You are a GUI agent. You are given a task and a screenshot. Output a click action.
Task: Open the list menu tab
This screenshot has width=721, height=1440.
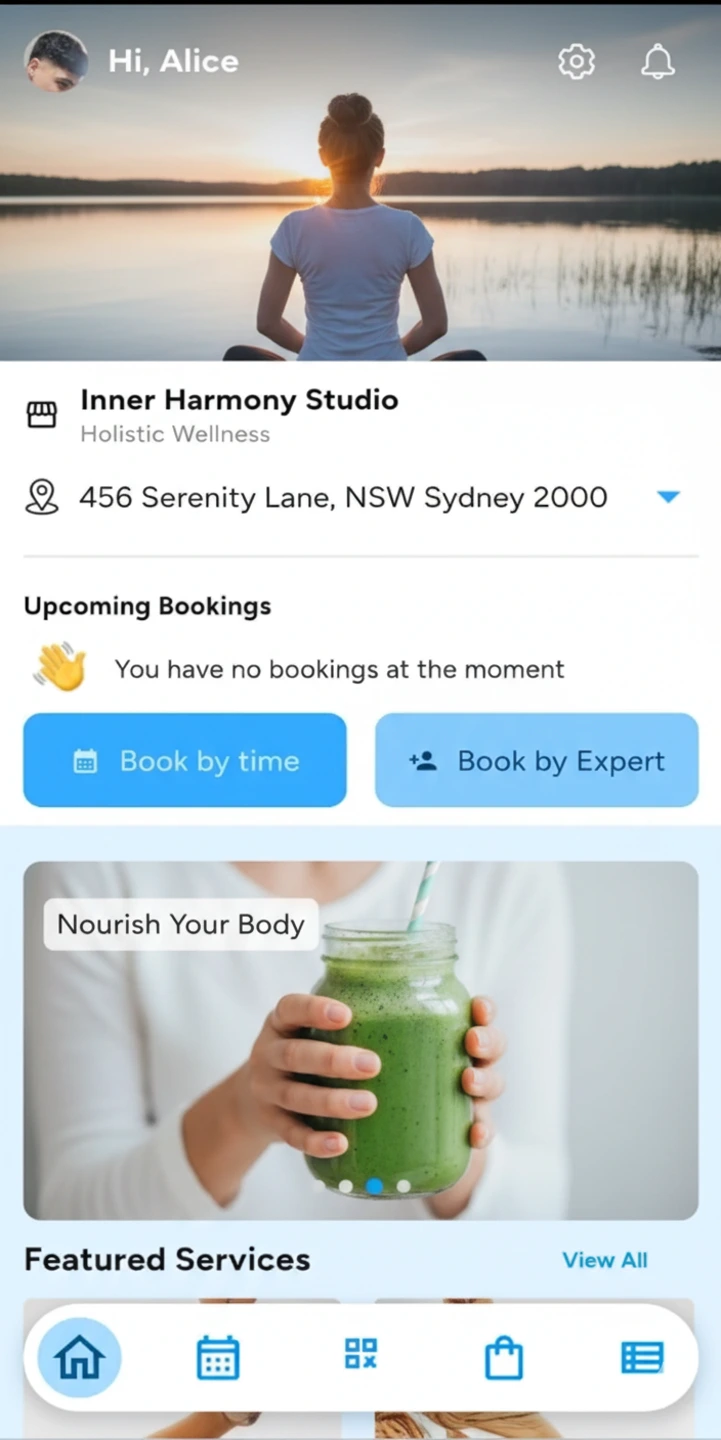click(x=641, y=1357)
